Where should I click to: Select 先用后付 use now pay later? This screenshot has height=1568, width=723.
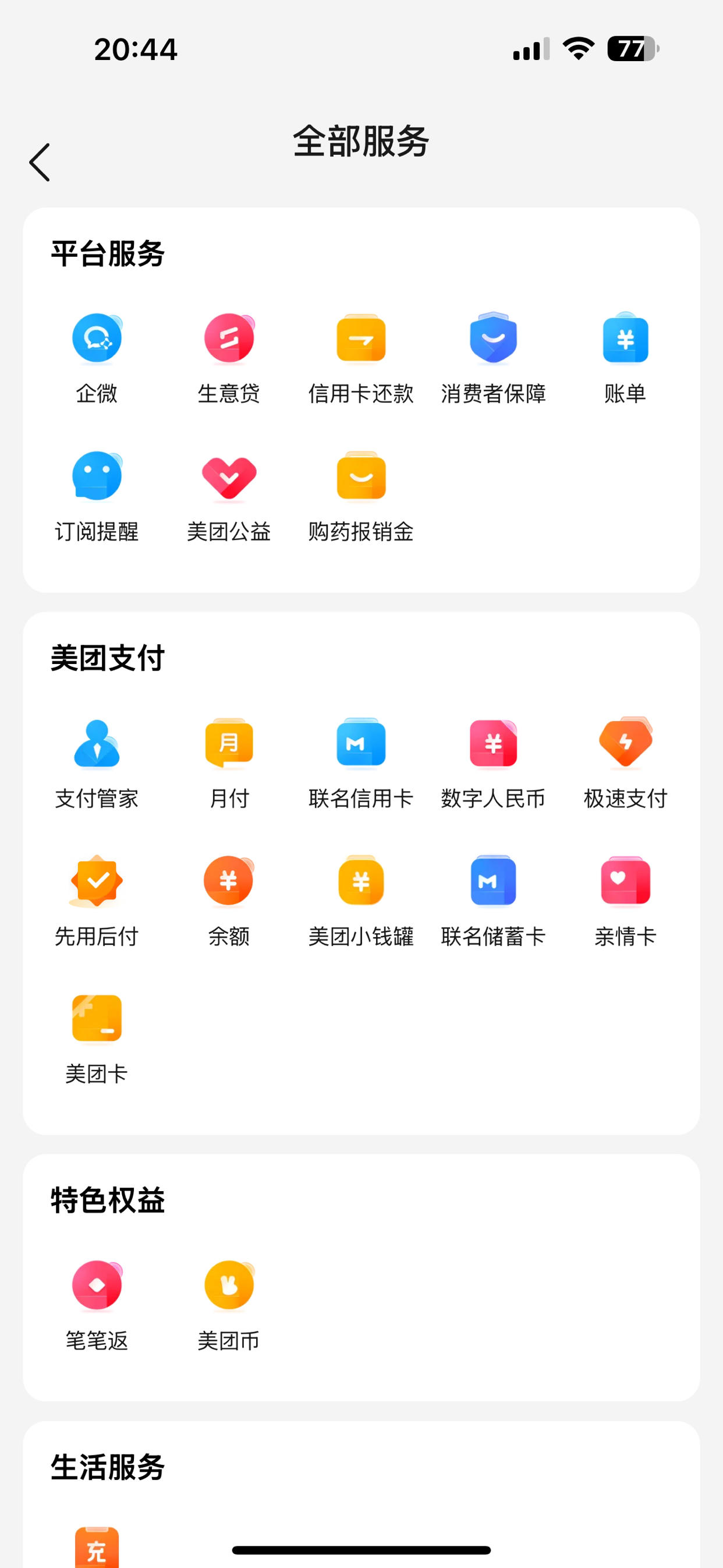pos(97,902)
